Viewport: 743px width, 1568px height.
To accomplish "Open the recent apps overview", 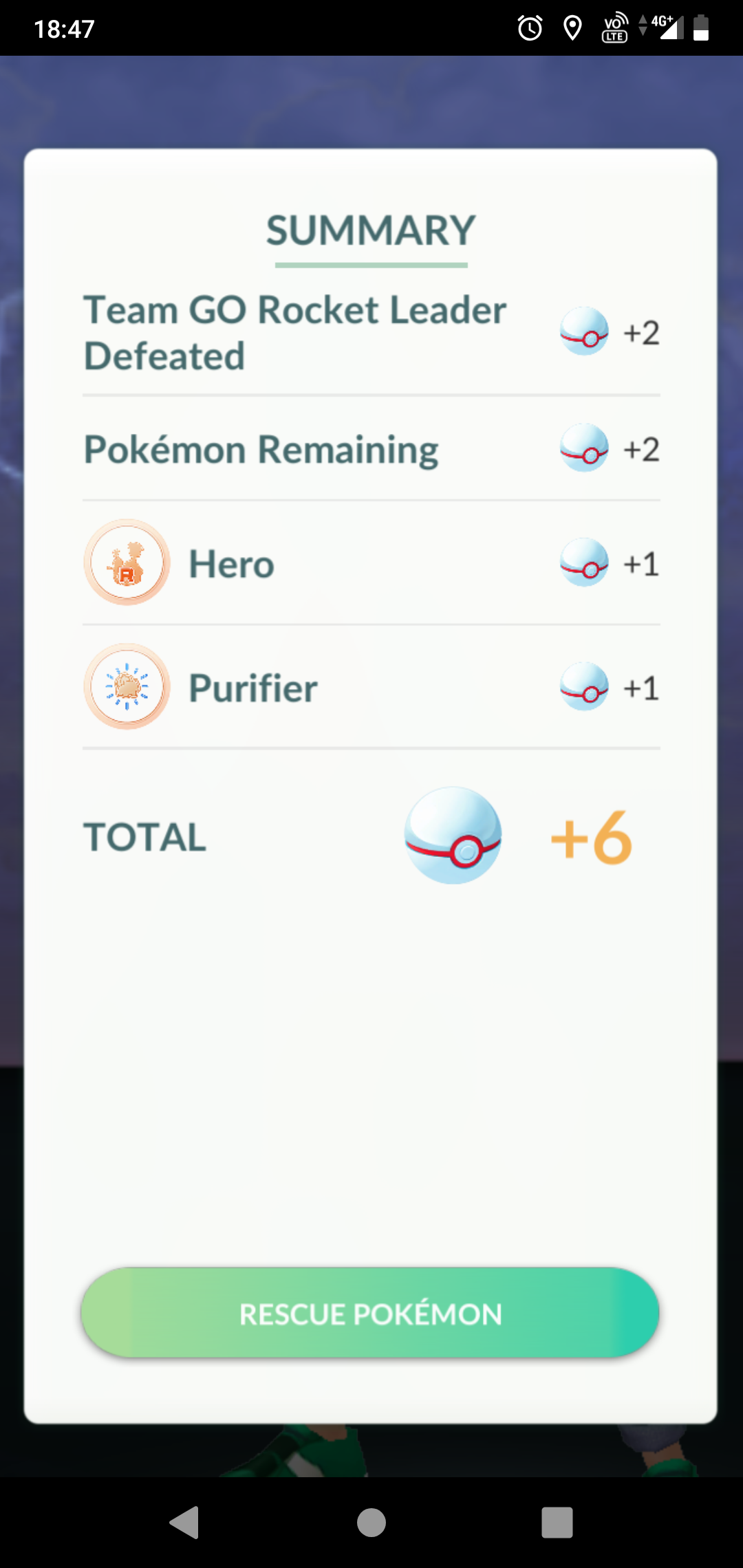I will click(x=557, y=1521).
